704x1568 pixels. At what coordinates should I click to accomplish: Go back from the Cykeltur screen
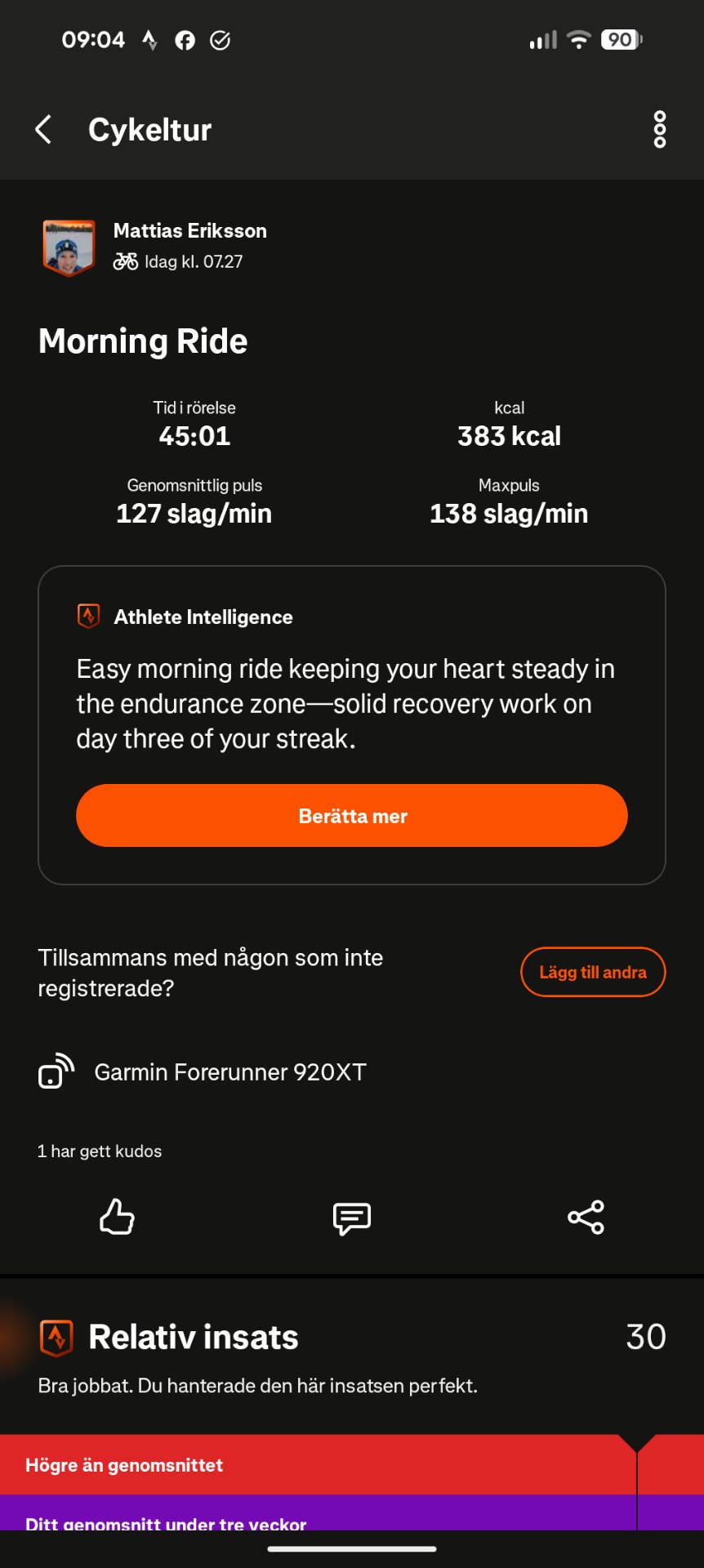tap(44, 129)
